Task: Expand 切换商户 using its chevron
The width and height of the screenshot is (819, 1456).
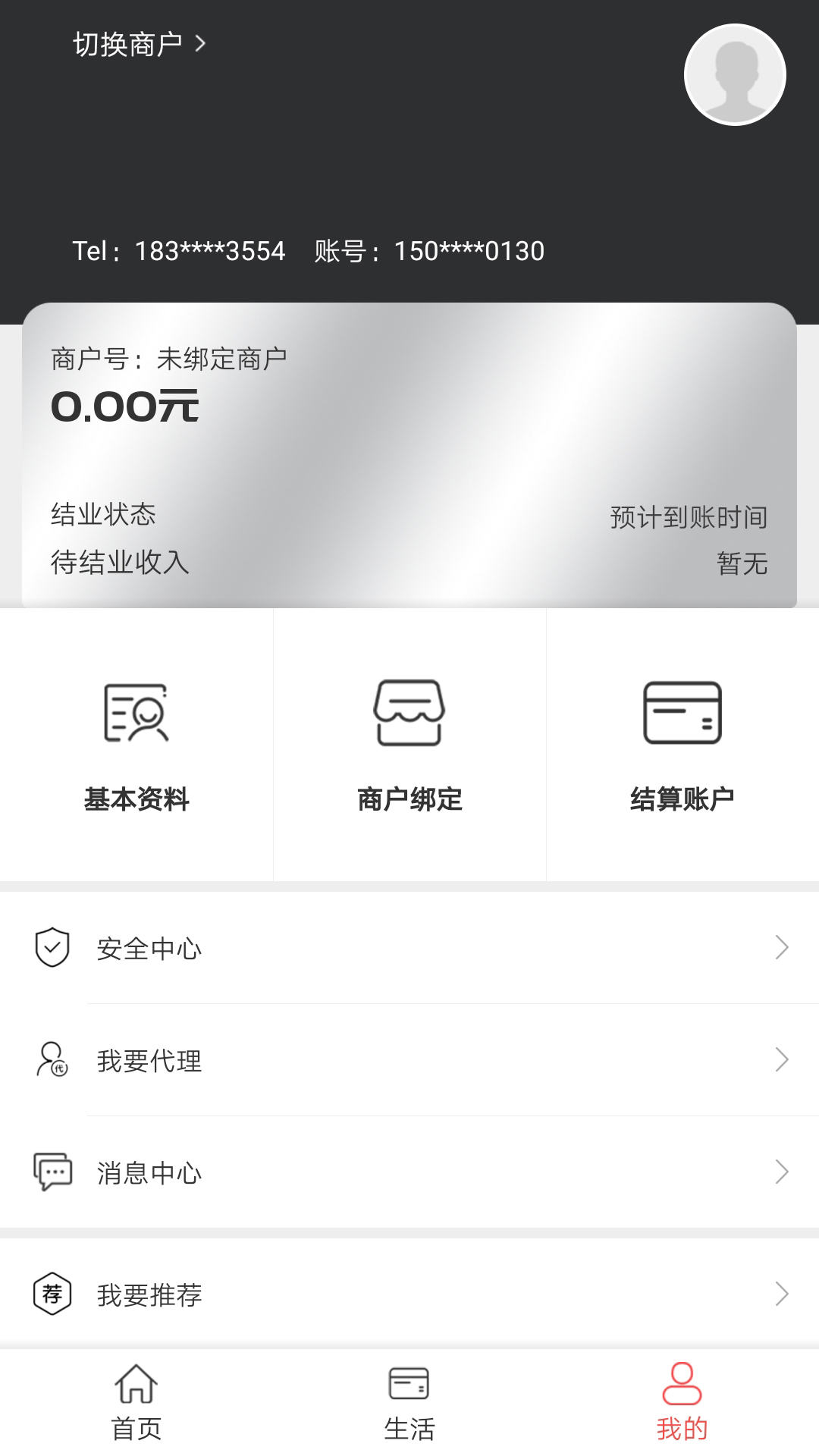Action: [201, 44]
